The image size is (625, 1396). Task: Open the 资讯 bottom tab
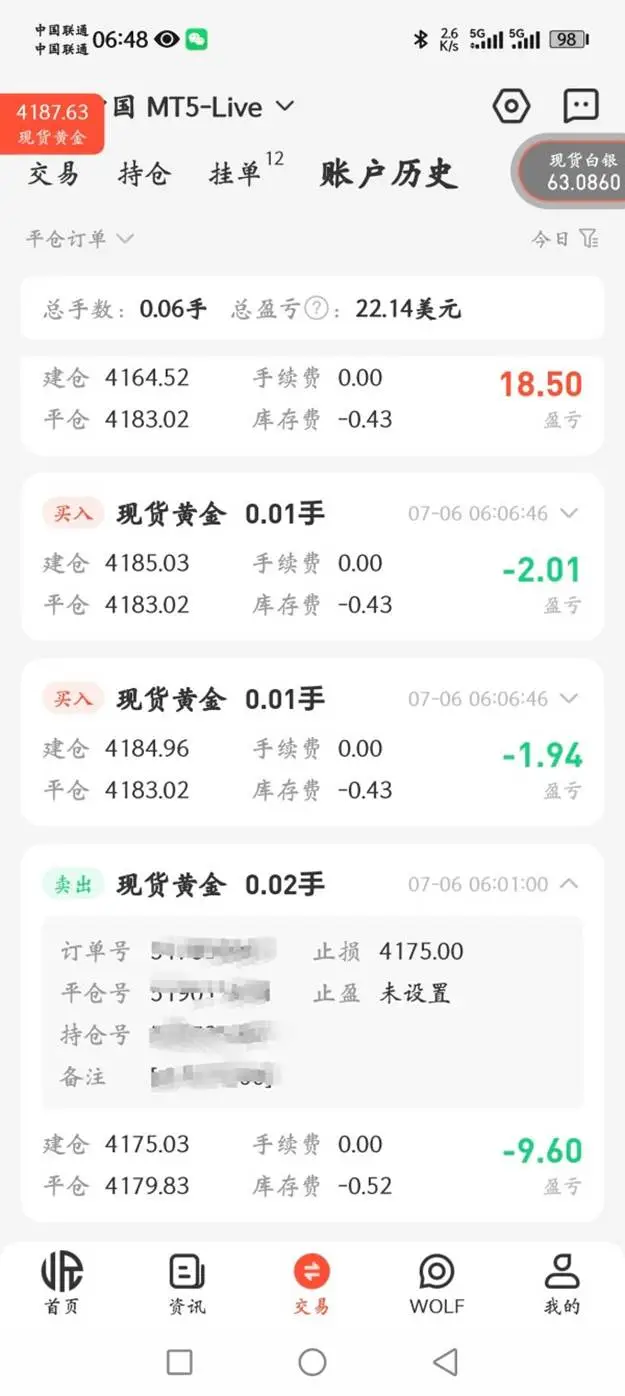[187, 1284]
